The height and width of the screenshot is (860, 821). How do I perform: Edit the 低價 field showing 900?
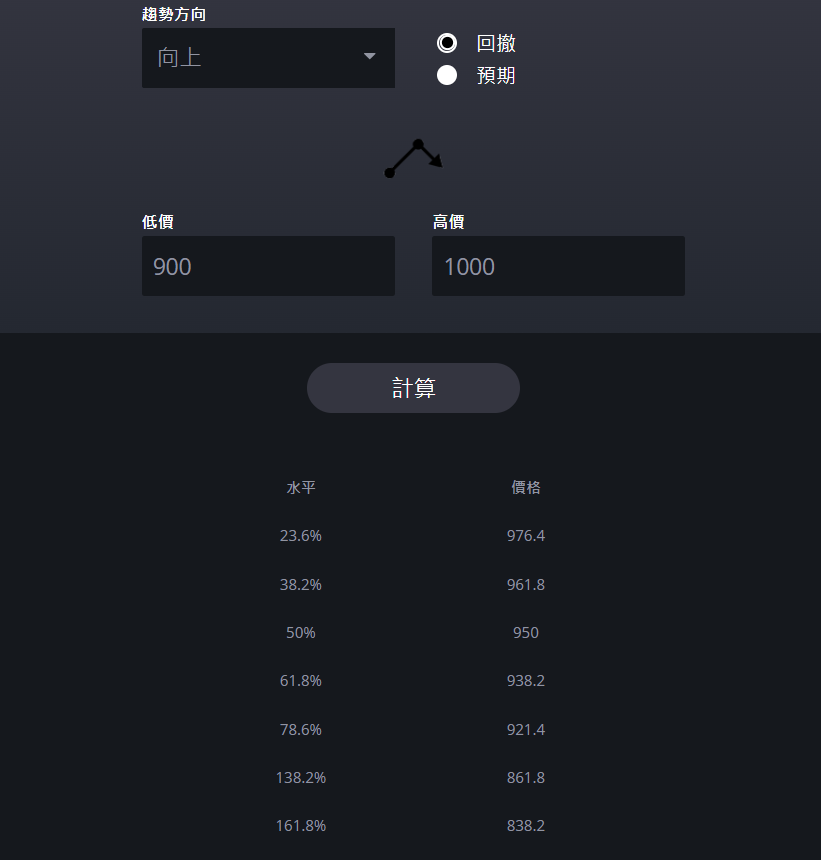pos(268,266)
